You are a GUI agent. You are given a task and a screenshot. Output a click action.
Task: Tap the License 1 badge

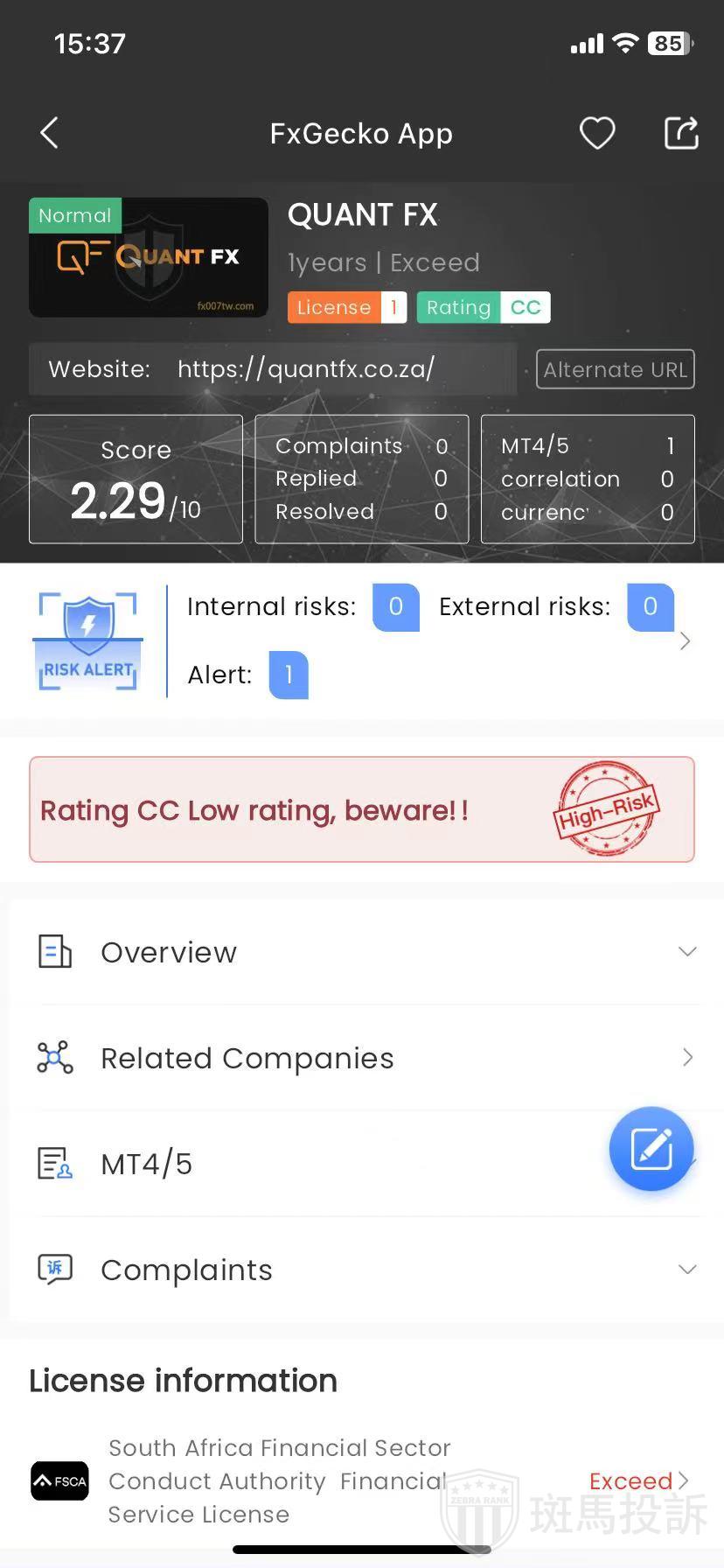tap(346, 307)
